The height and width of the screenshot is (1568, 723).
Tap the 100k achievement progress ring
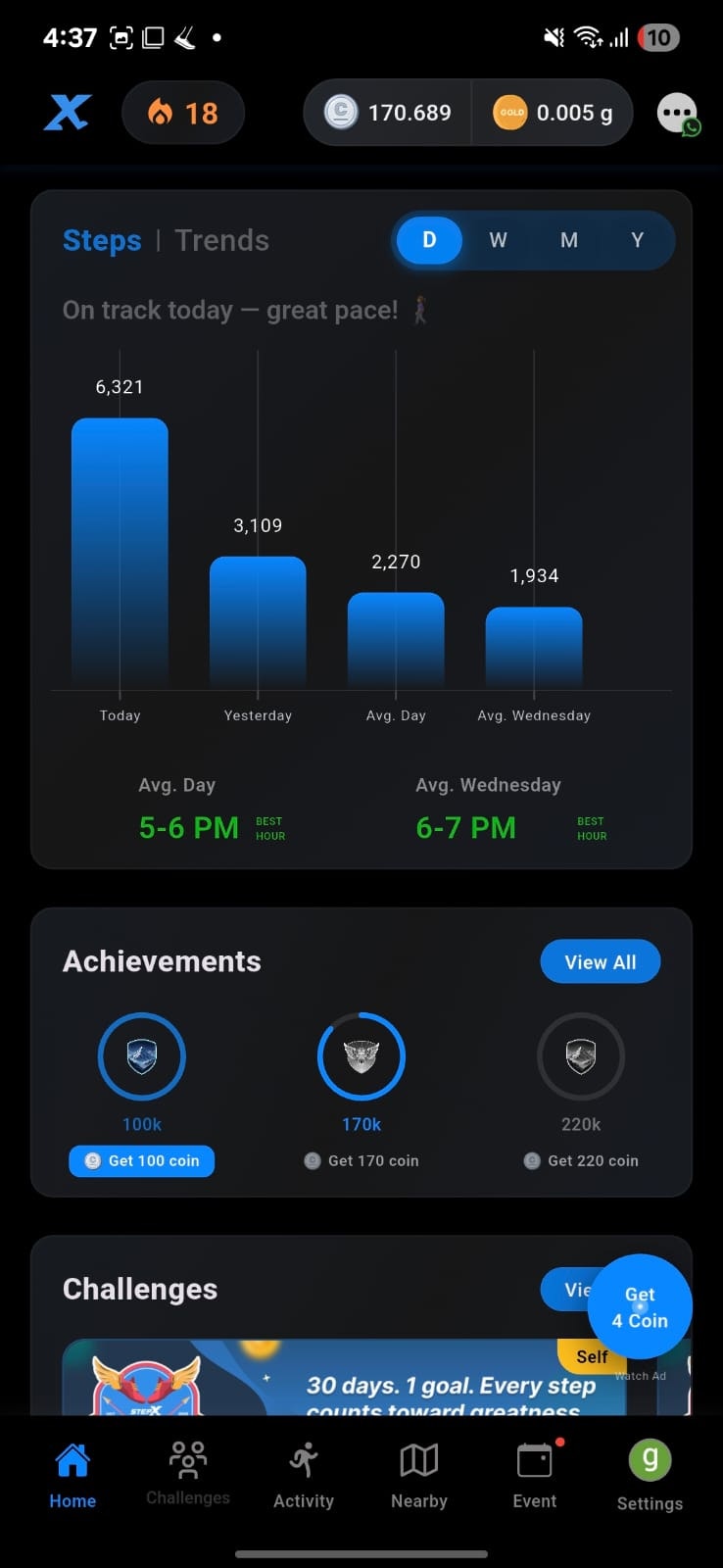click(142, 1055)
